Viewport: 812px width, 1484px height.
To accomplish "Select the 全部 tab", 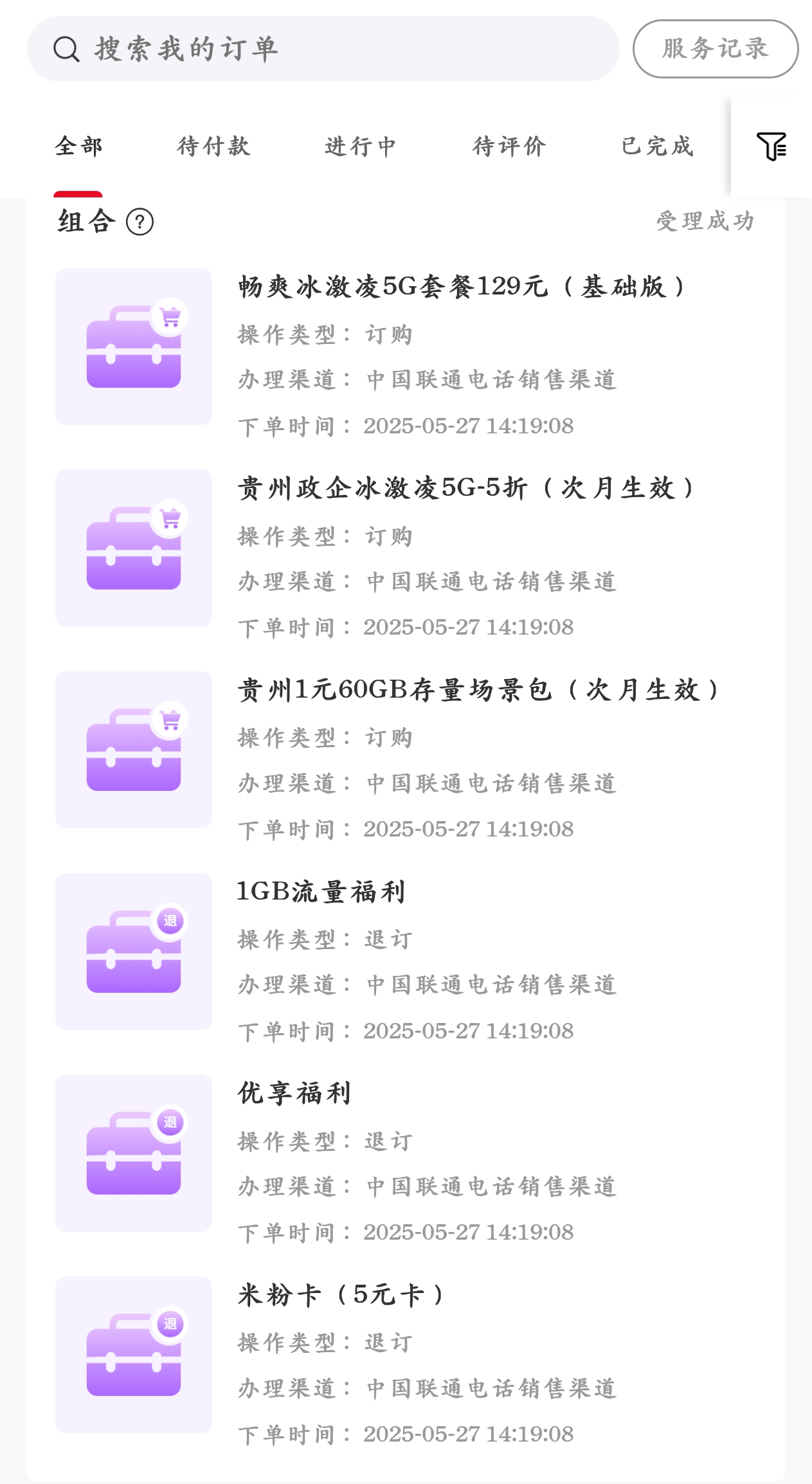I will coord(78,147).
